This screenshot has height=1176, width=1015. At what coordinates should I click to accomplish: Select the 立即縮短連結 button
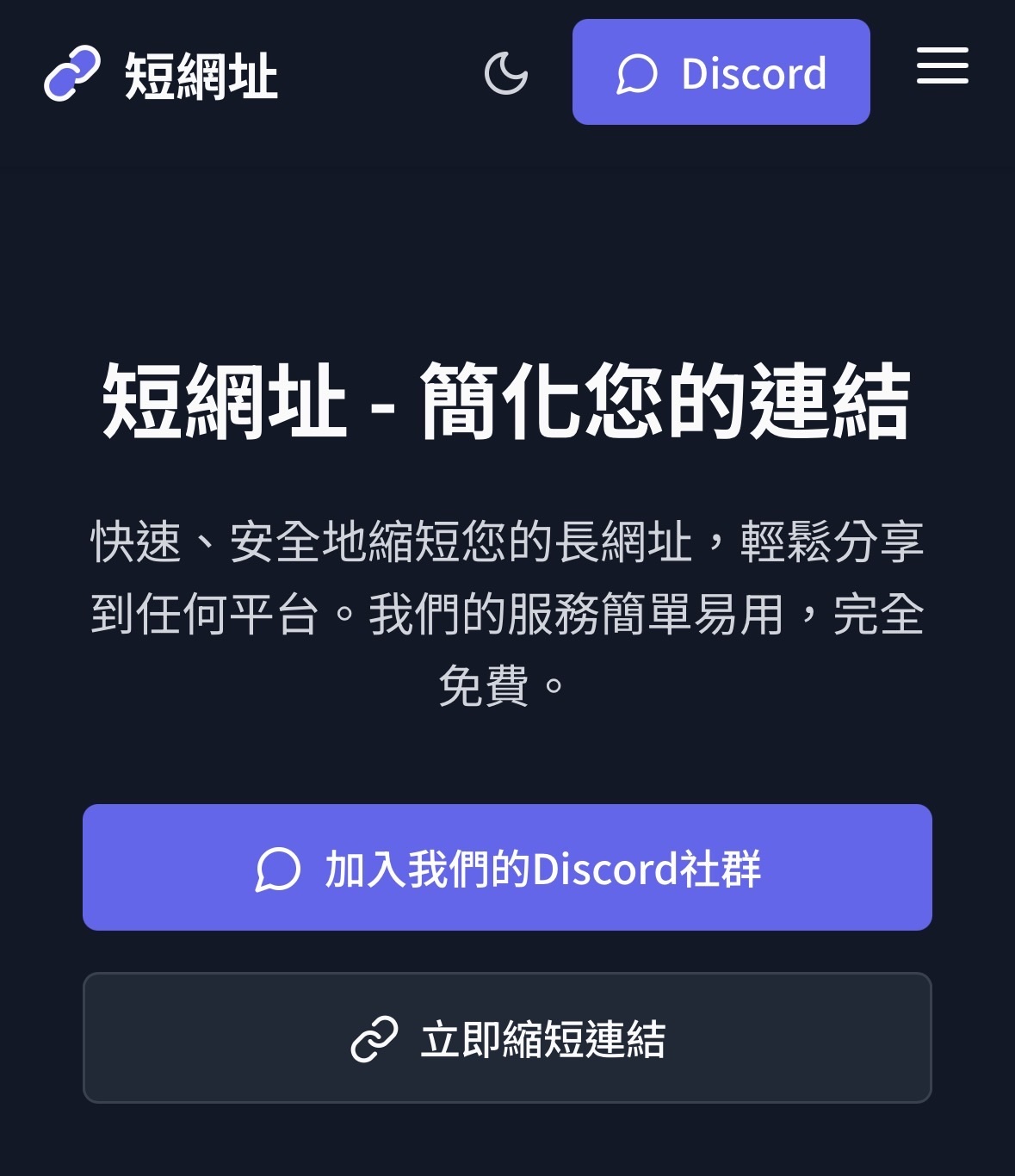(507, 1037)
